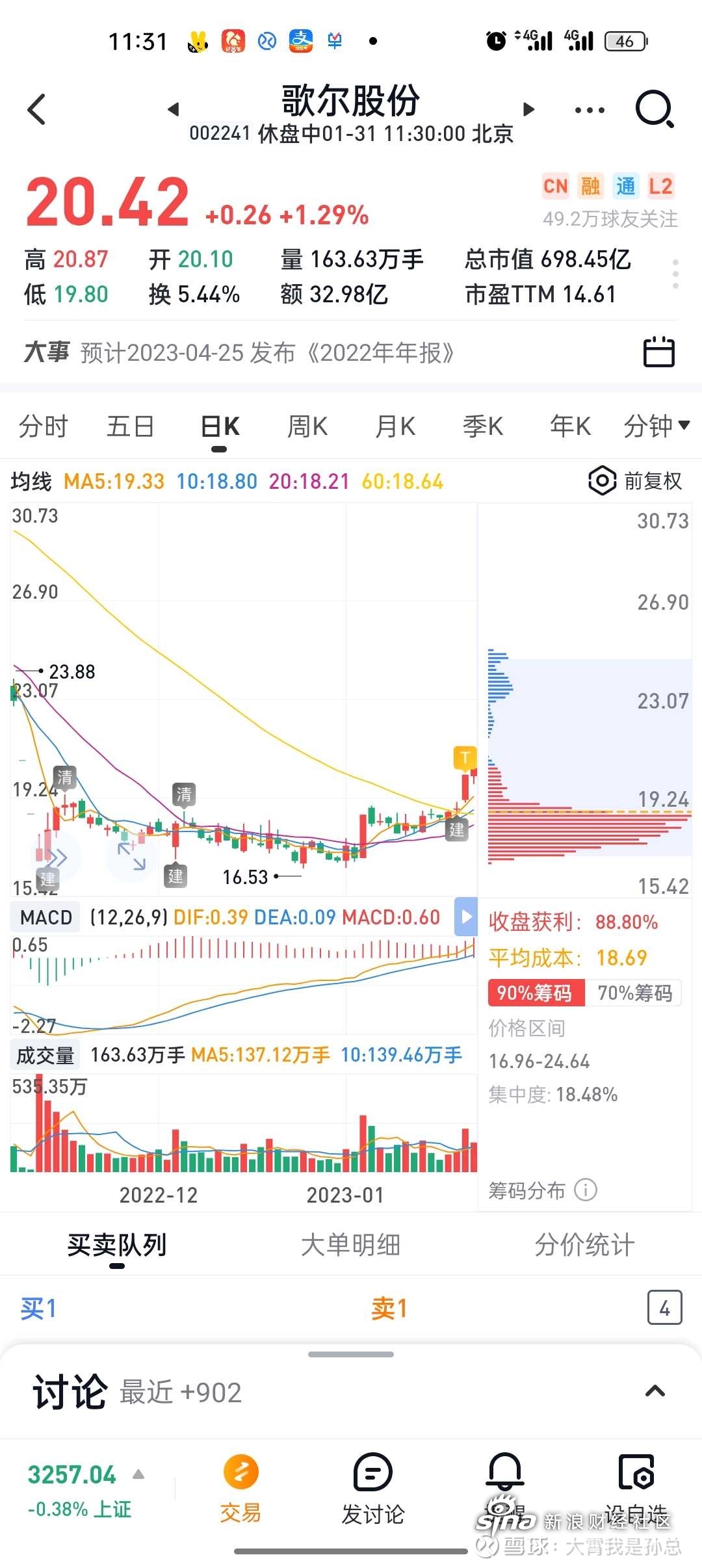
Task: Post a discussion via 发讨论
Action: [373, 1490]
